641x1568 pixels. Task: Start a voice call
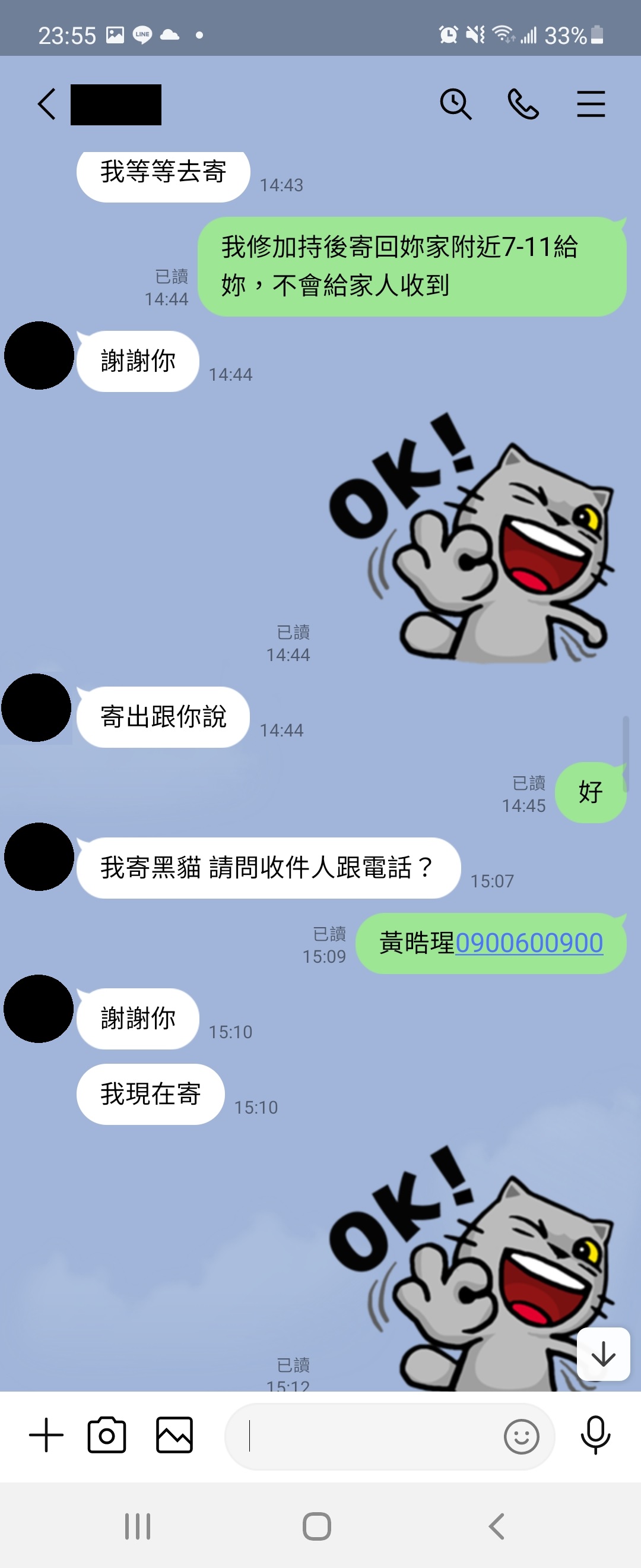523,103
